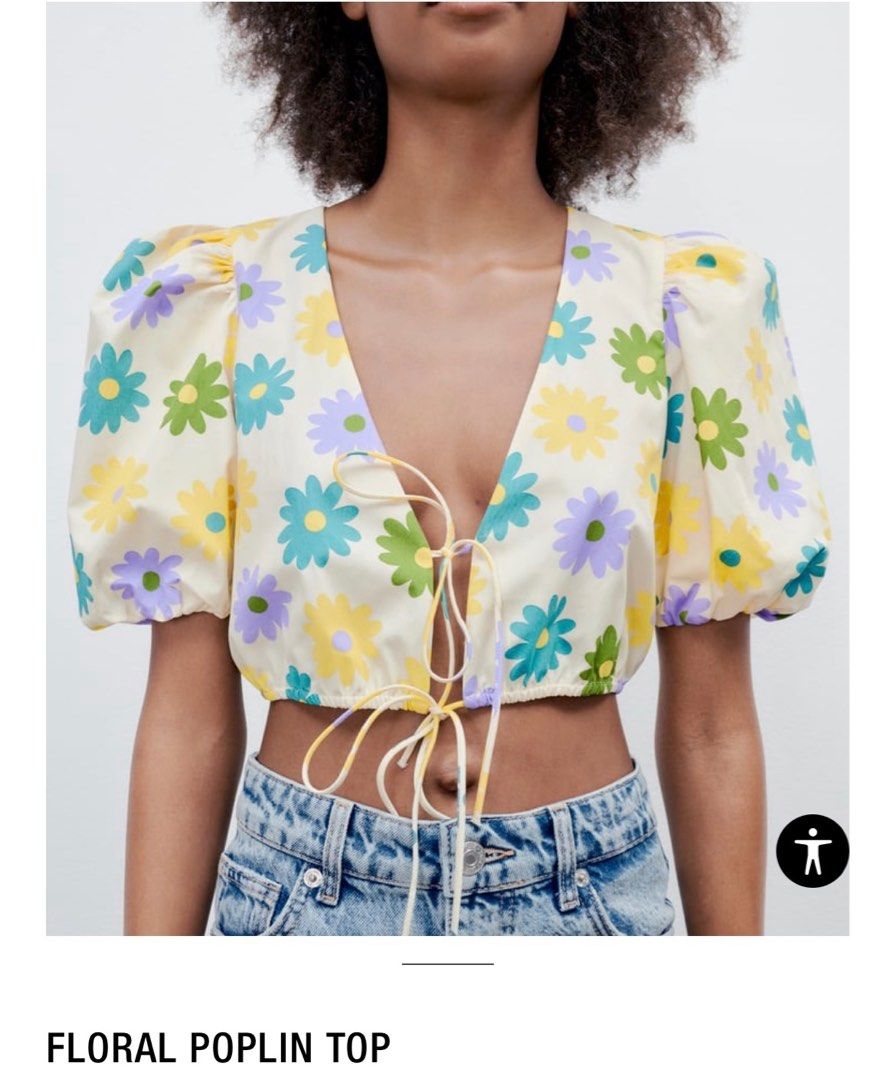Tap the image area showing the denim jeans
This screenshot has height=1080, width=896.
(420, 870)
